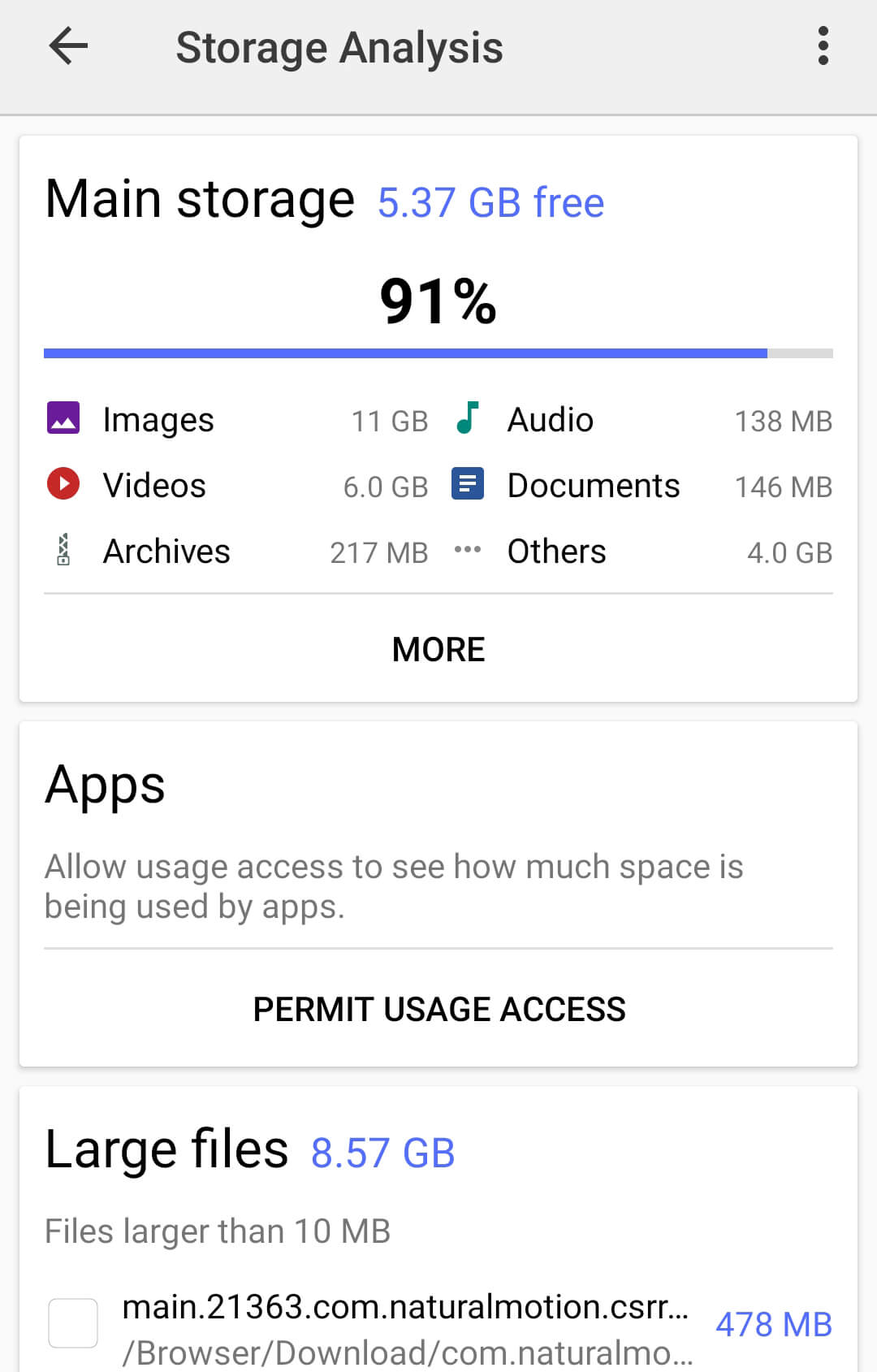This screenshot has height=1372, width=877.
Task: Expand the Large files section
Action: (x=166, y=1148)
